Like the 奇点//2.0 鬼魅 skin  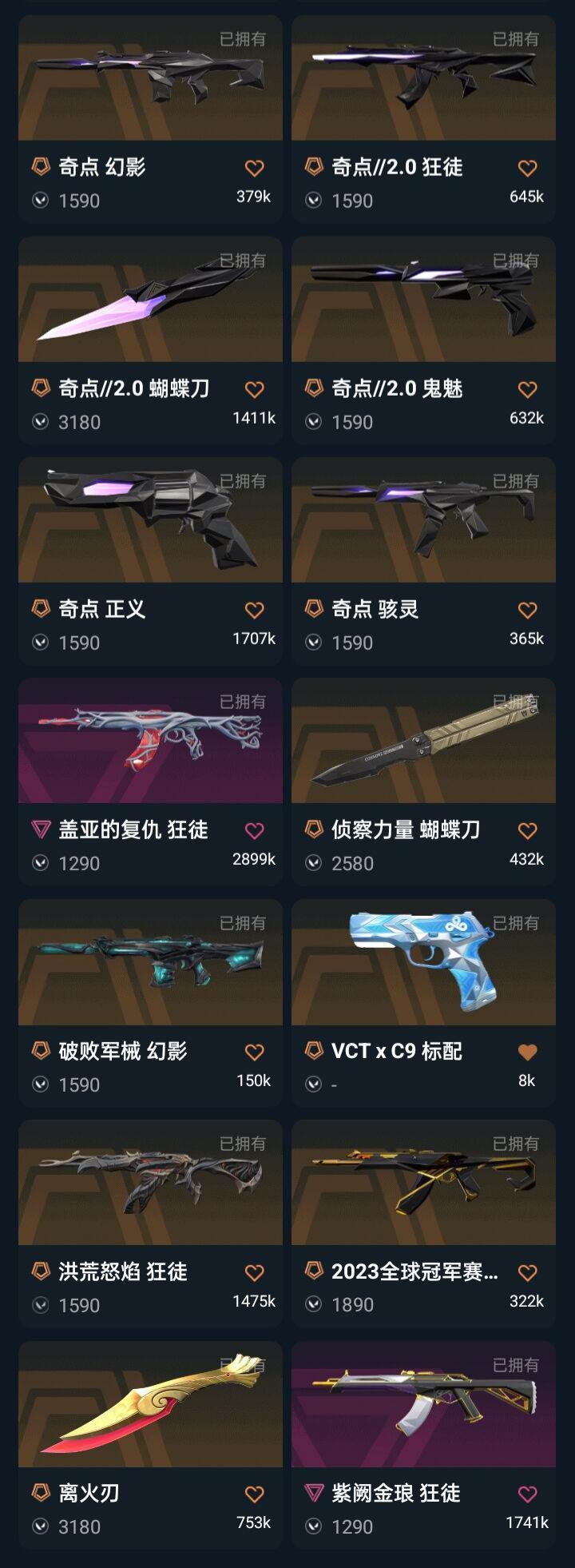[x=527, y=389]
